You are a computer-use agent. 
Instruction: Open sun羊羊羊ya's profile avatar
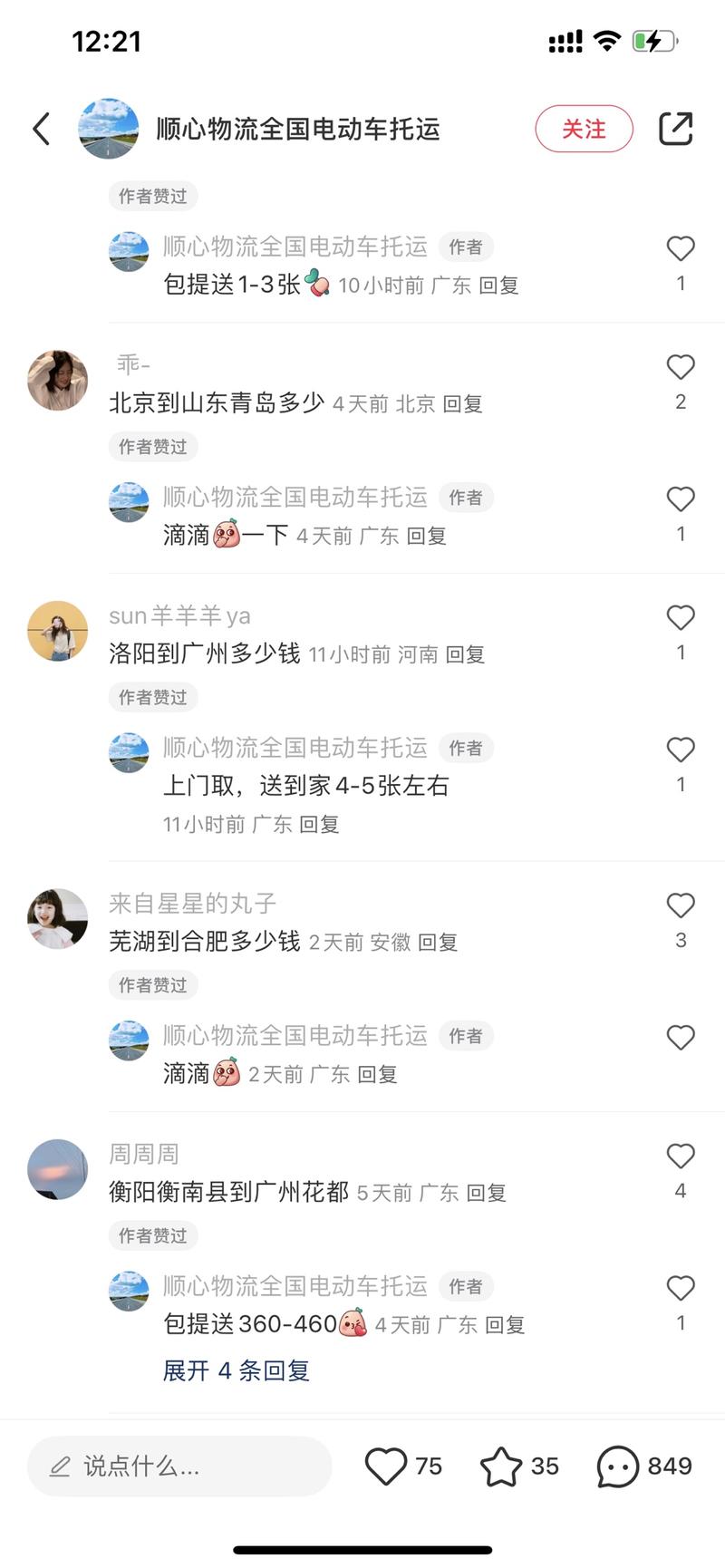pyautogui.click(x=58, y=631)
